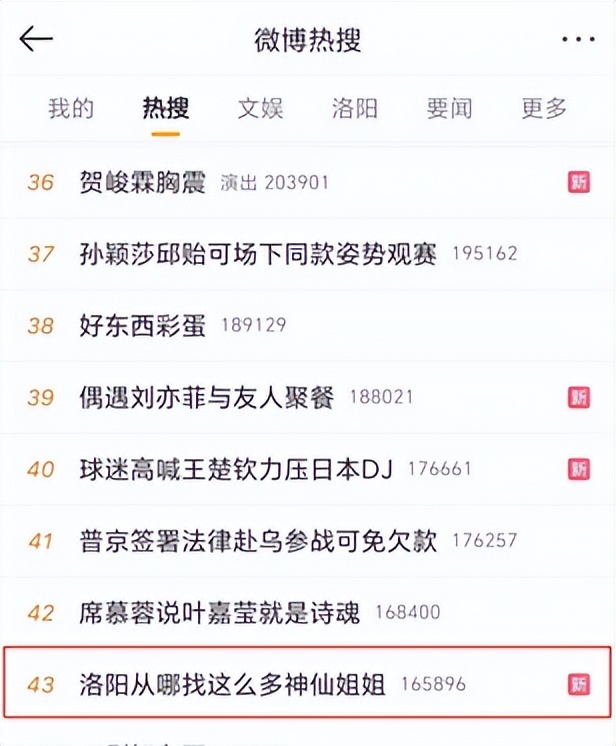This screenshot has width=616, height=746.
Task: Open 普京签署法律赴乌参战可免欠款 topic
Action: (258, 541)
